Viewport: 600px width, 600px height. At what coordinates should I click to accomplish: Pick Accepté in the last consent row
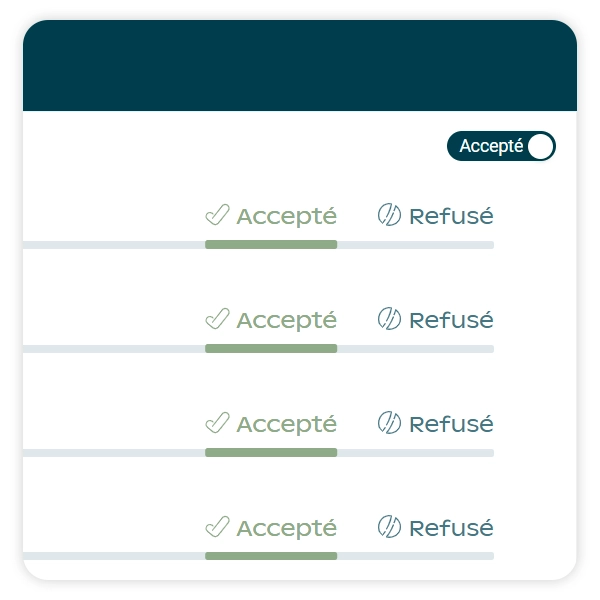pos(271,527)
